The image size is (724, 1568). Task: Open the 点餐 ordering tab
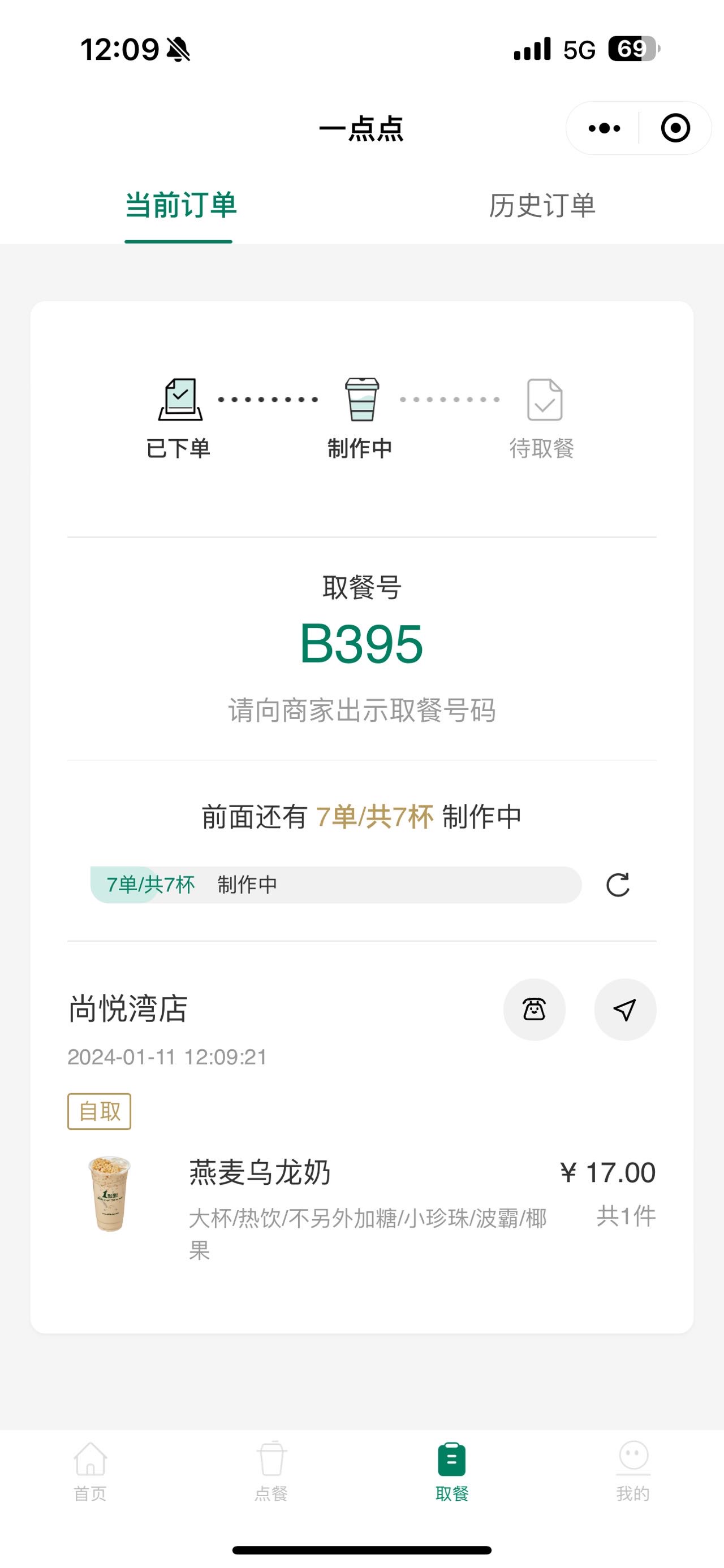271,1471
